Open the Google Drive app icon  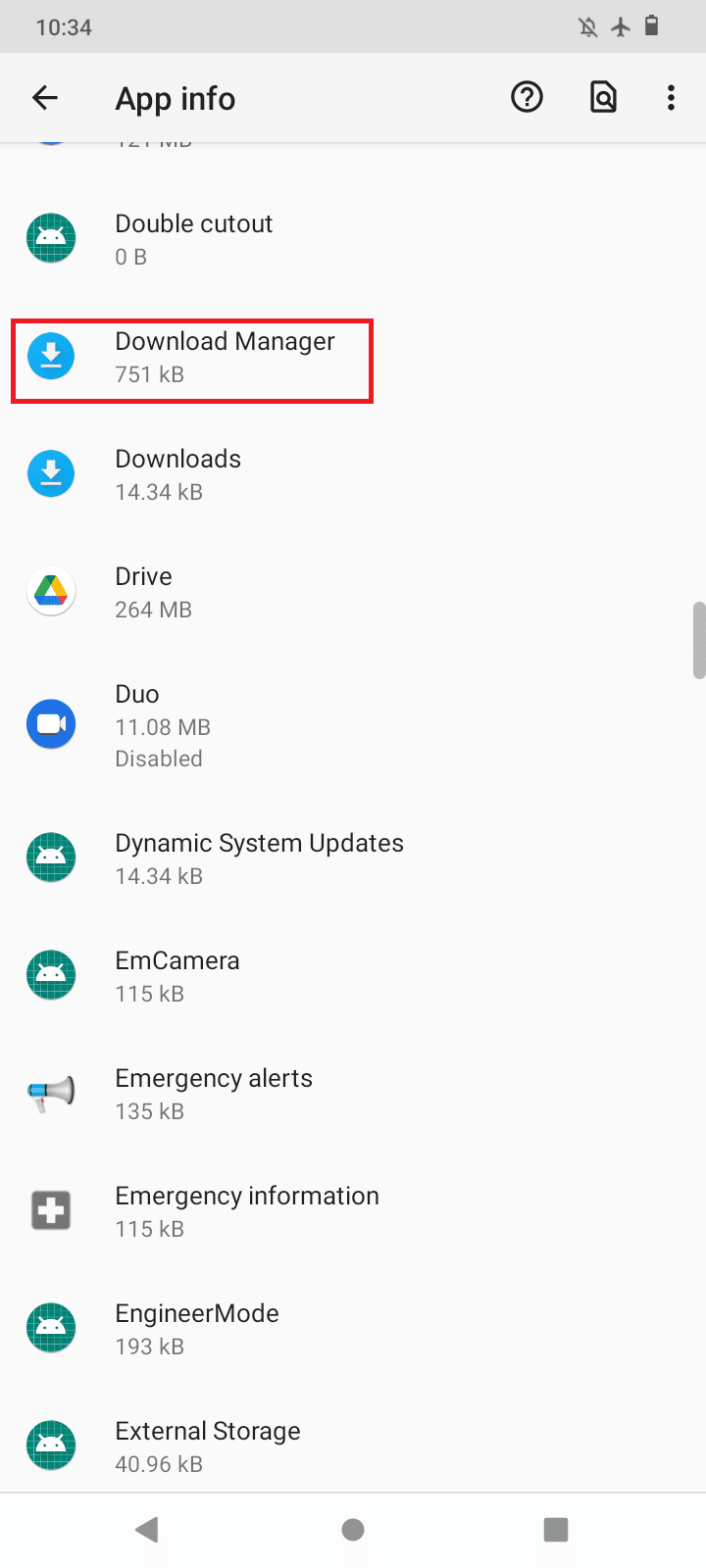pyautogui.click(x=51, y=591)
